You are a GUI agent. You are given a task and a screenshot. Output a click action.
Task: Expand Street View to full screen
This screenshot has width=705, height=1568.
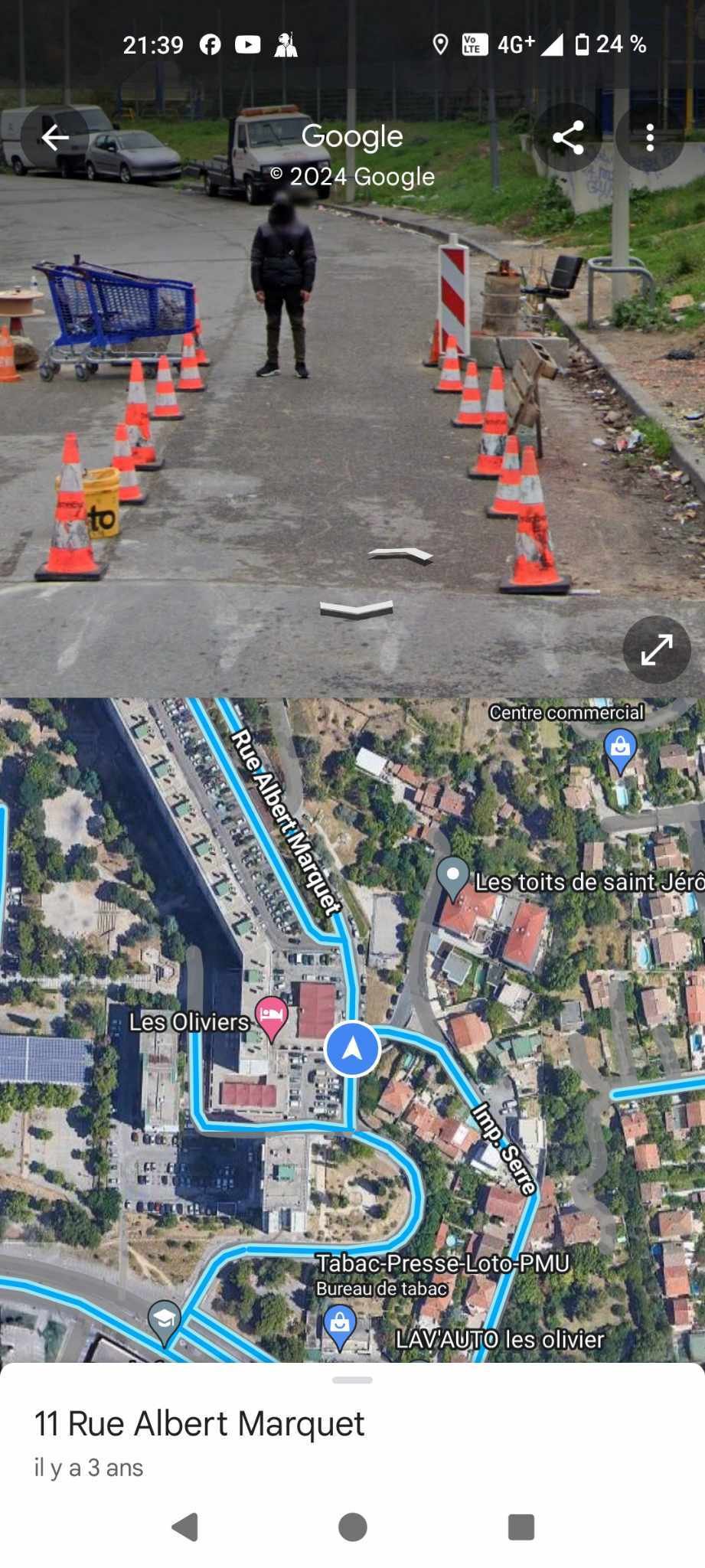click(657, 649)
